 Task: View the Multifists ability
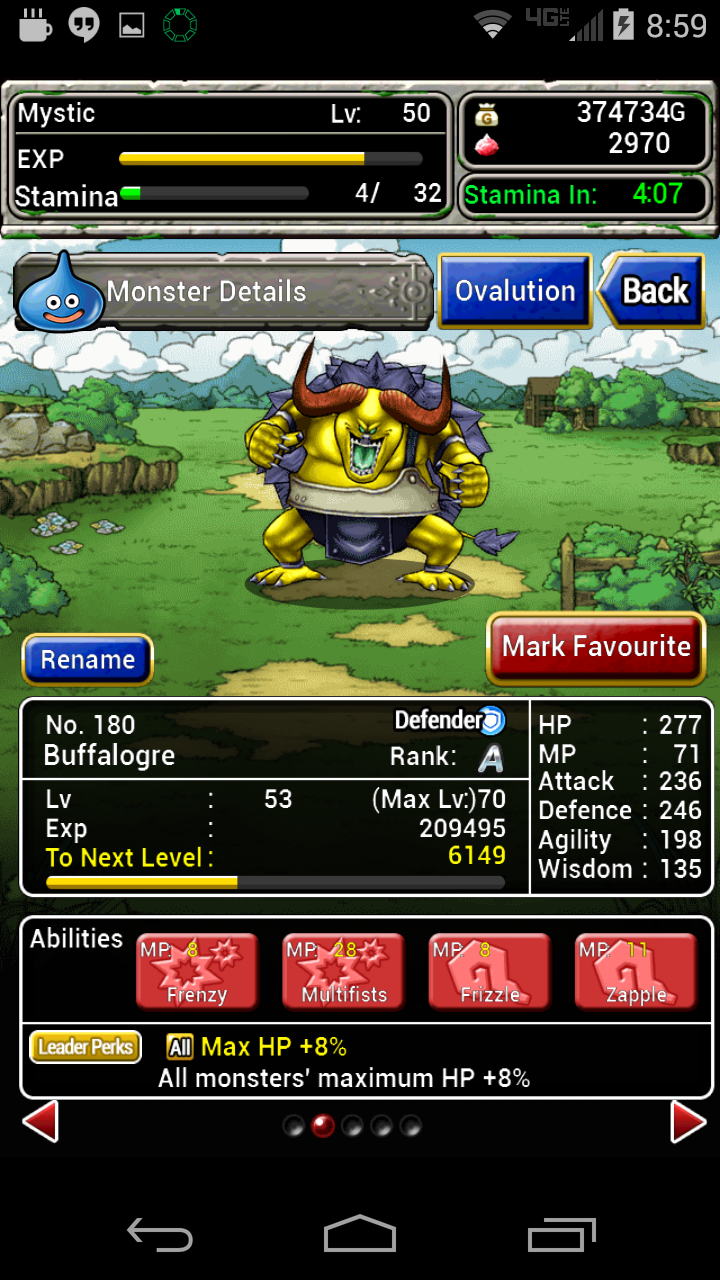click(x=343, y=971)
